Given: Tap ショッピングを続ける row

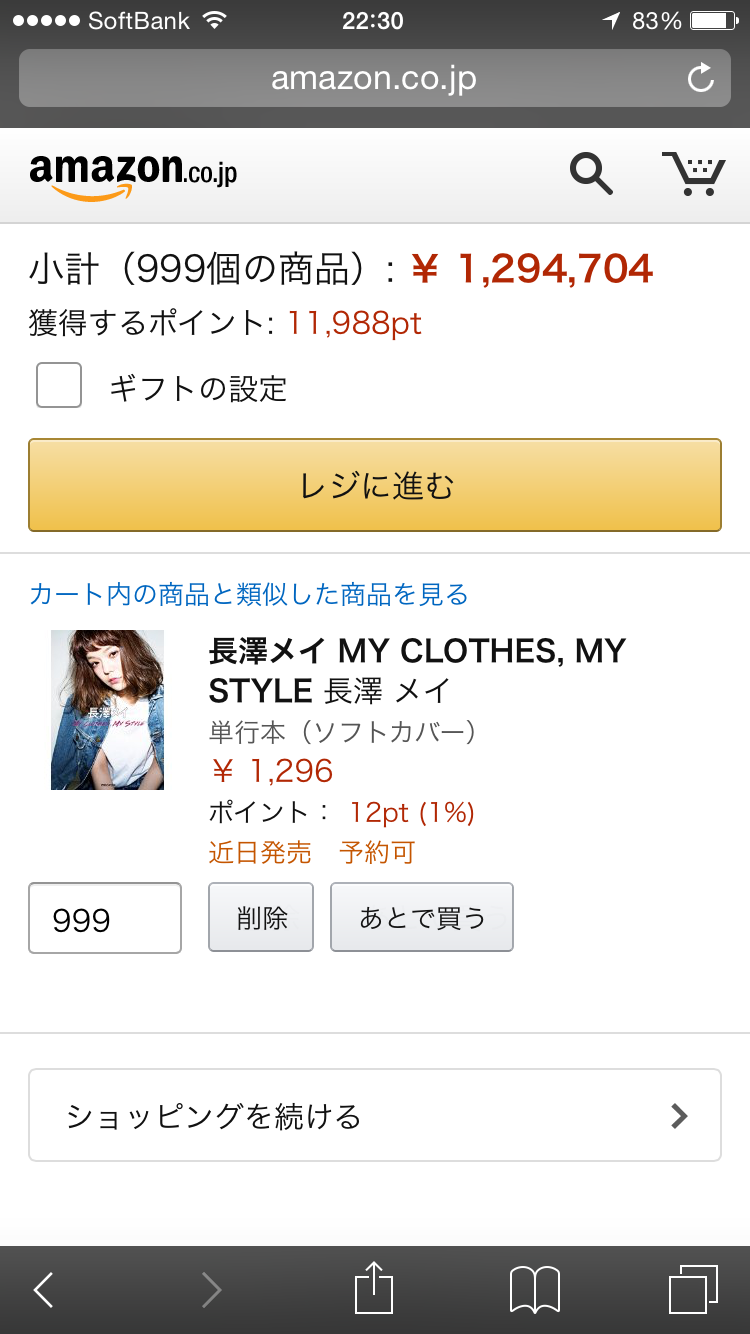Looking at the screenshot, I should tap(375, 1115).
